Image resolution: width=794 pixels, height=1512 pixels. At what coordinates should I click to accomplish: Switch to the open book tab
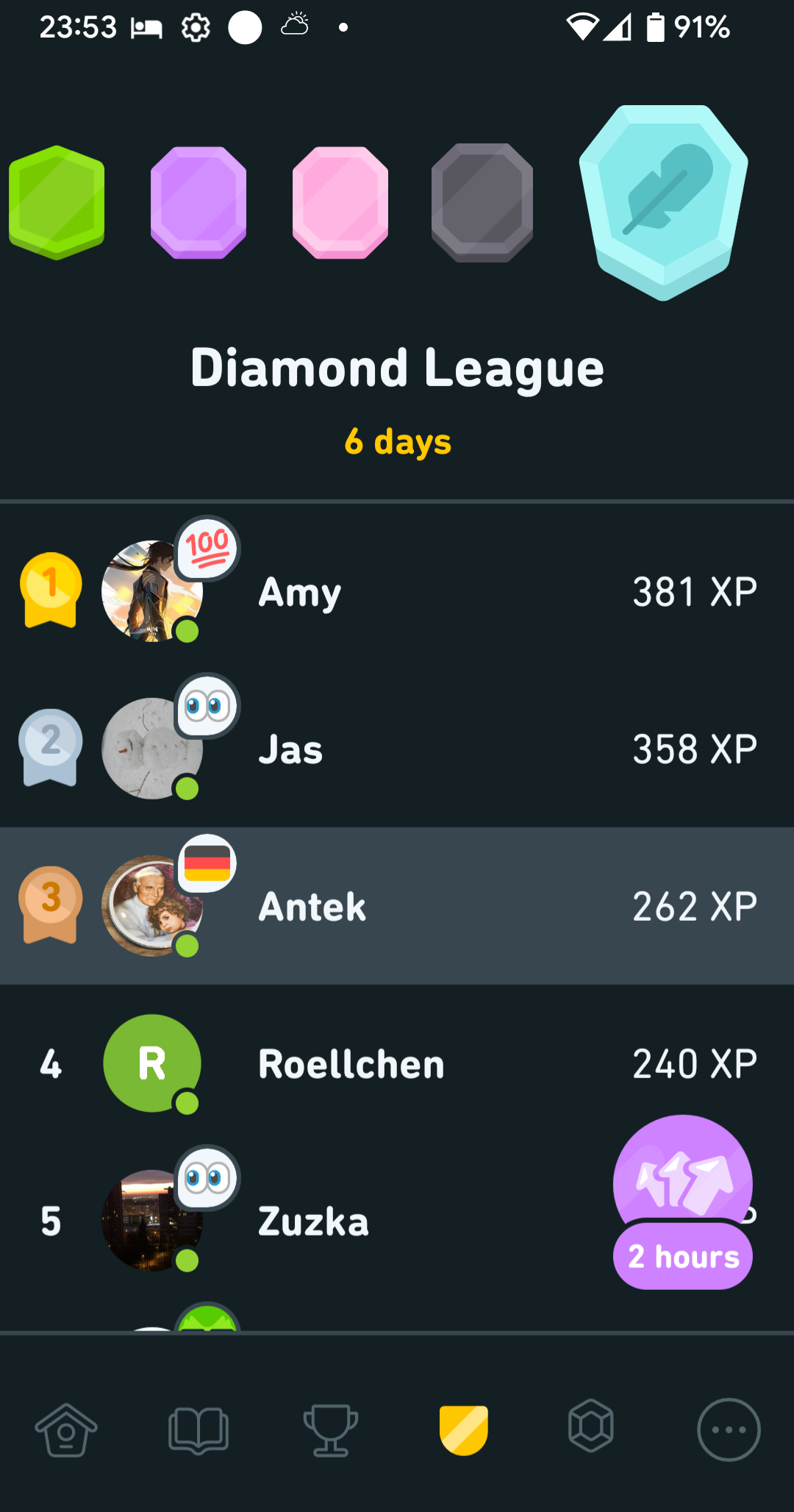pos(198,1430)
